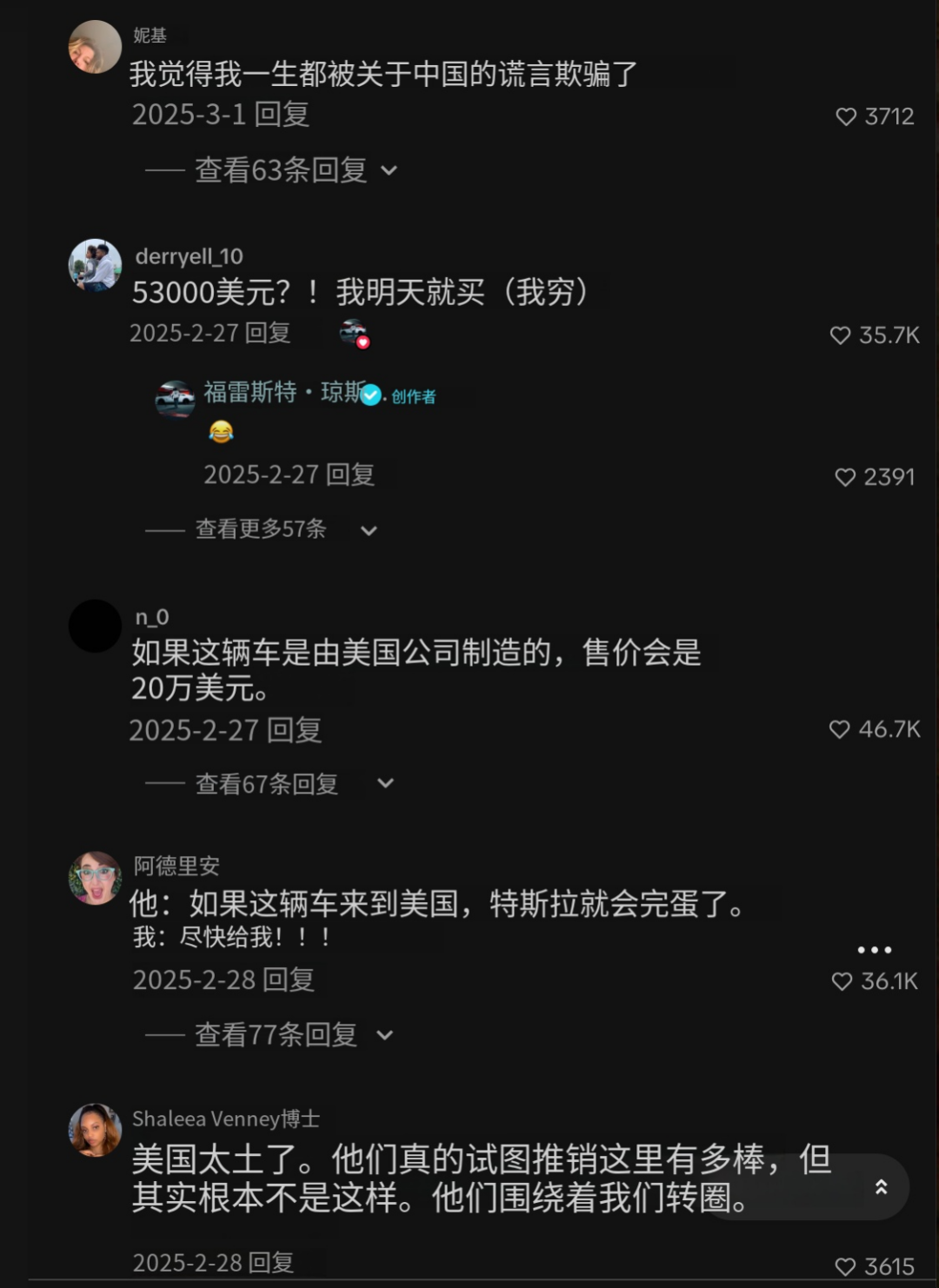Like n_0's comment about 20万美元
The width and height of the screenshot is (939, 1288).
click(x=840, y=729)
